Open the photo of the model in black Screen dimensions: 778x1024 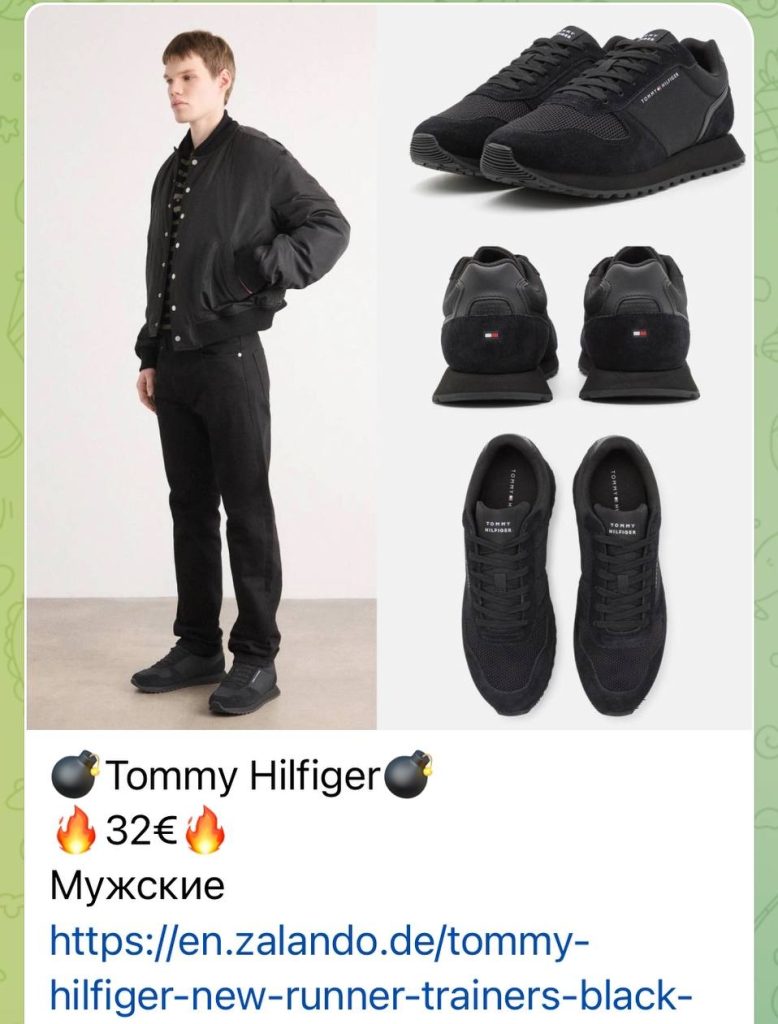(x=202, y=368)
